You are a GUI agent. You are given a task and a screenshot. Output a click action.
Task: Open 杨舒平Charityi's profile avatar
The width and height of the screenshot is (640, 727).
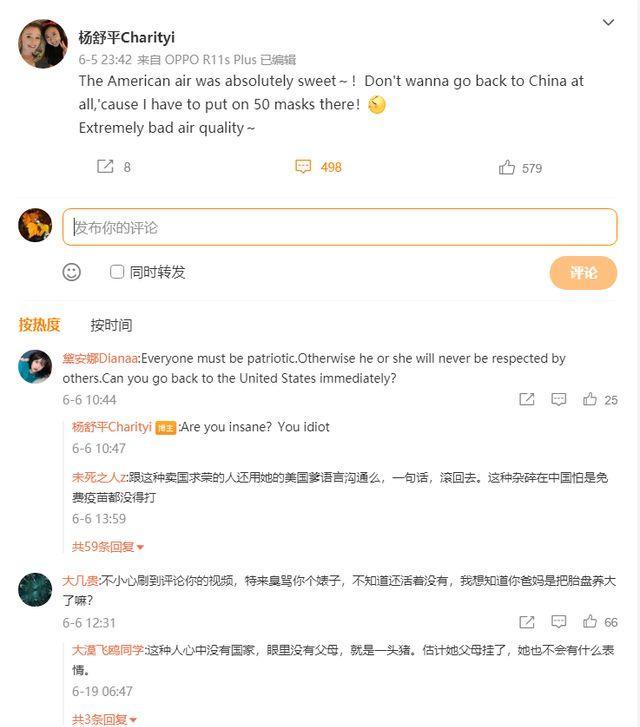(43, 44)
